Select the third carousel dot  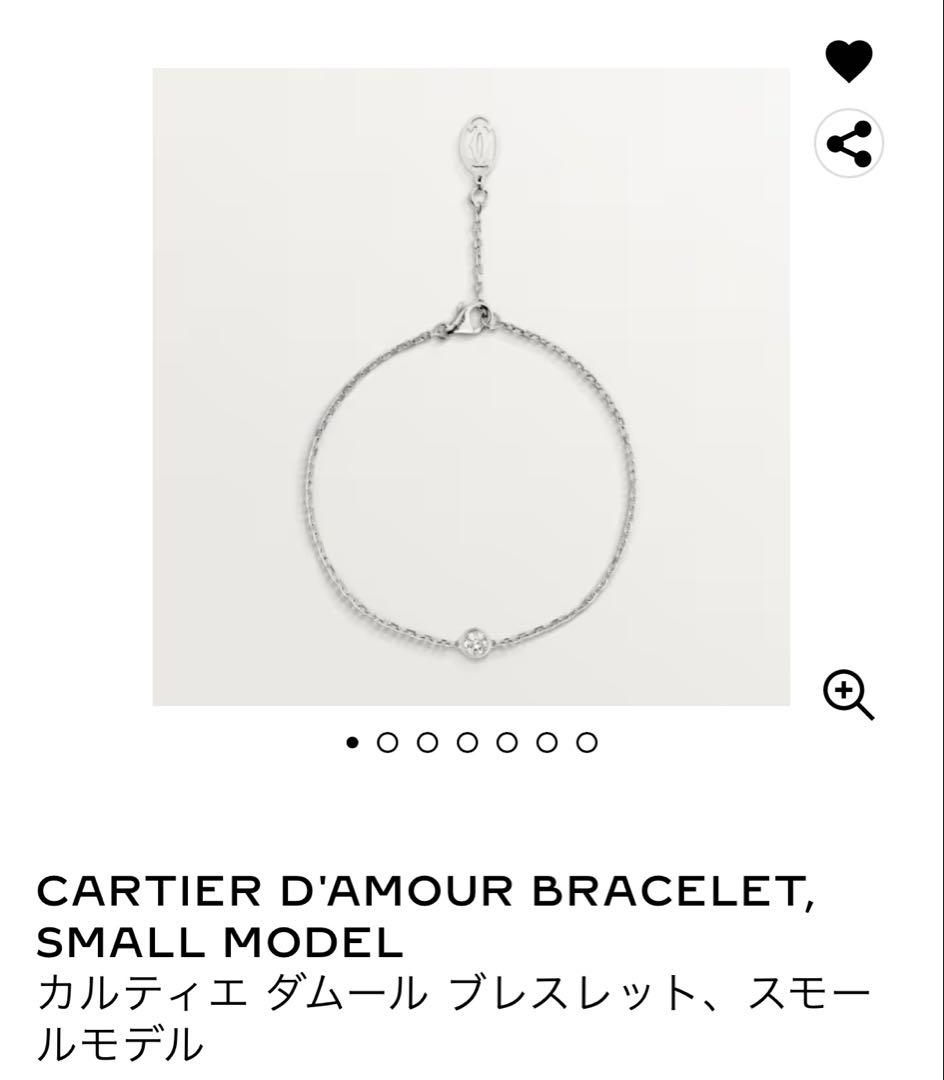428,743
